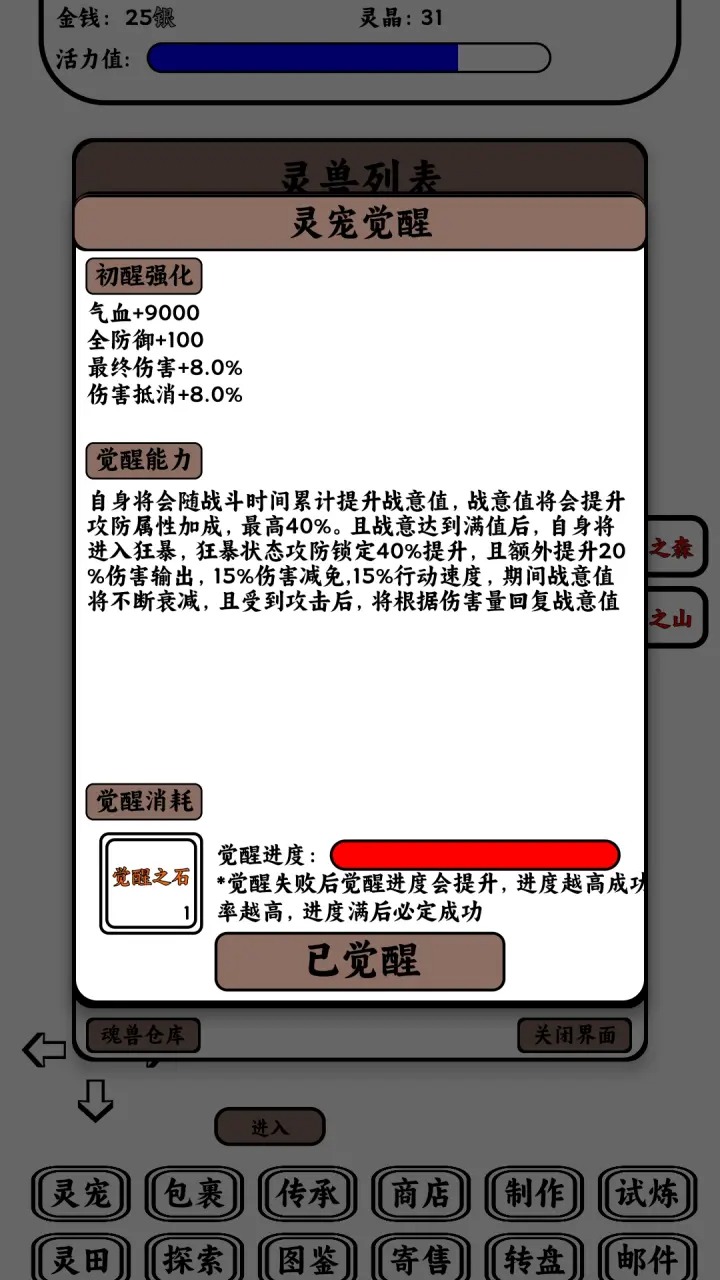Tap the left arrow icon
Image resolution: width=720 pixels, height=1280 pixels.
click(x=45, y=1049)
